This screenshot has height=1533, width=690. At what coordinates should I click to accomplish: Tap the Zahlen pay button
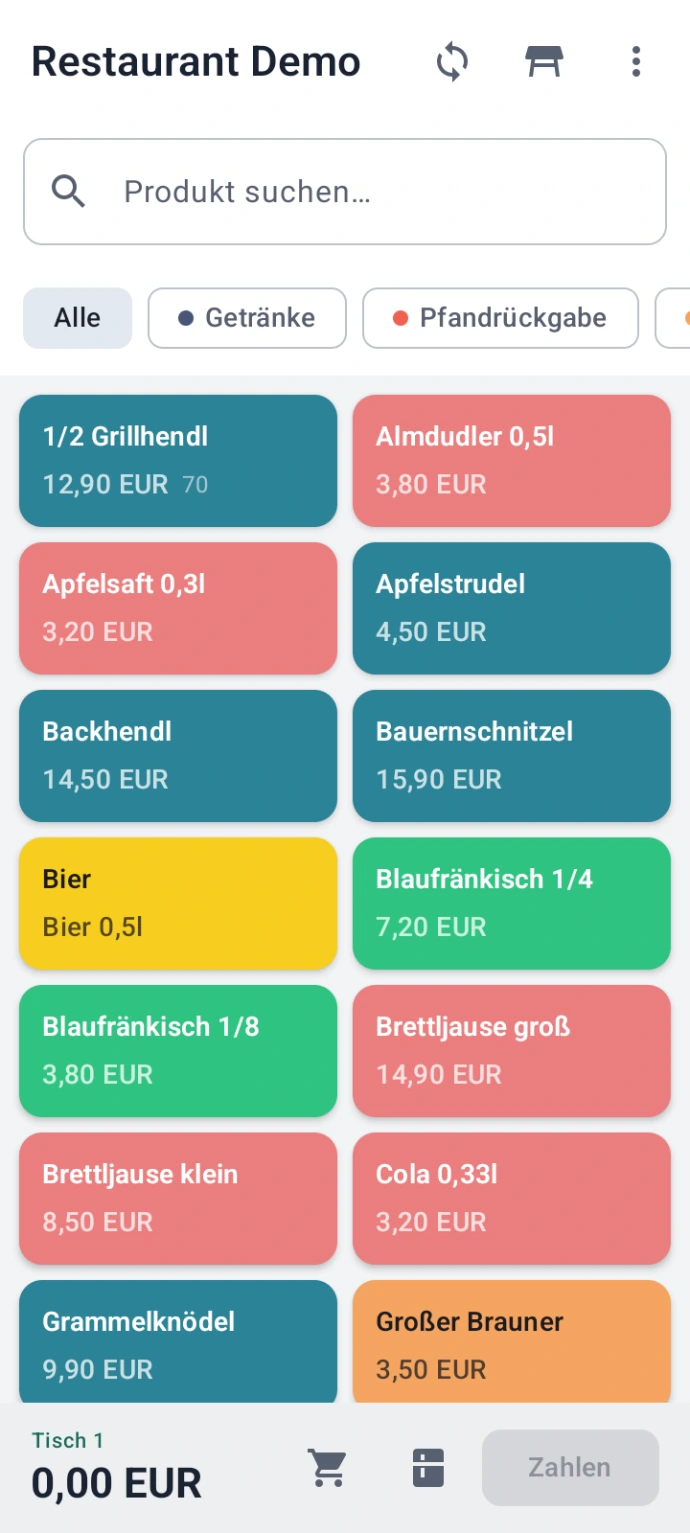[x=570, y=1467]
